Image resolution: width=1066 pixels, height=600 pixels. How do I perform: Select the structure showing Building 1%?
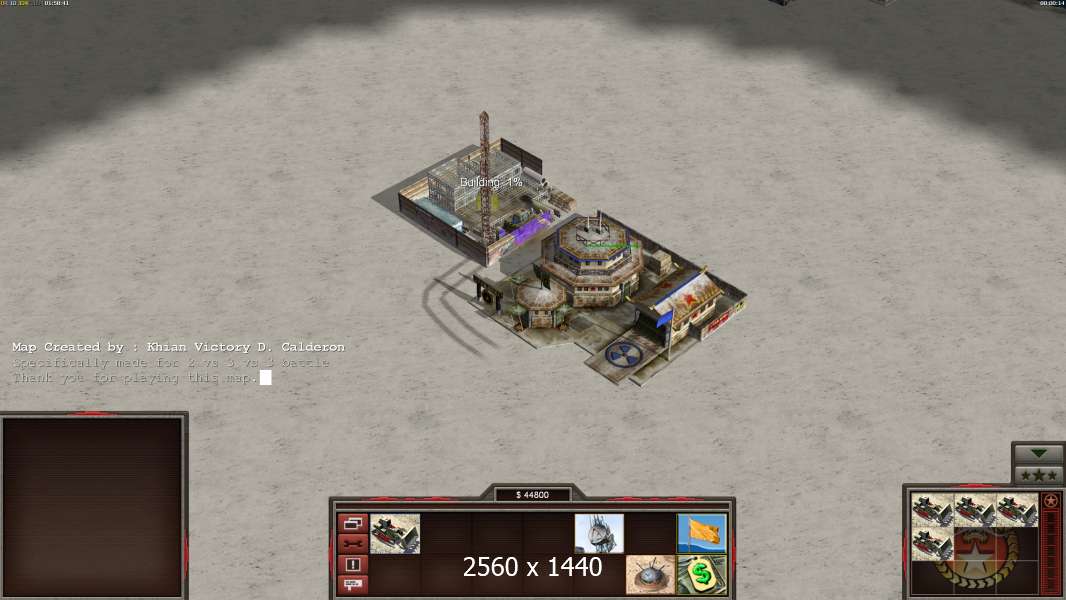pos(470,200)
